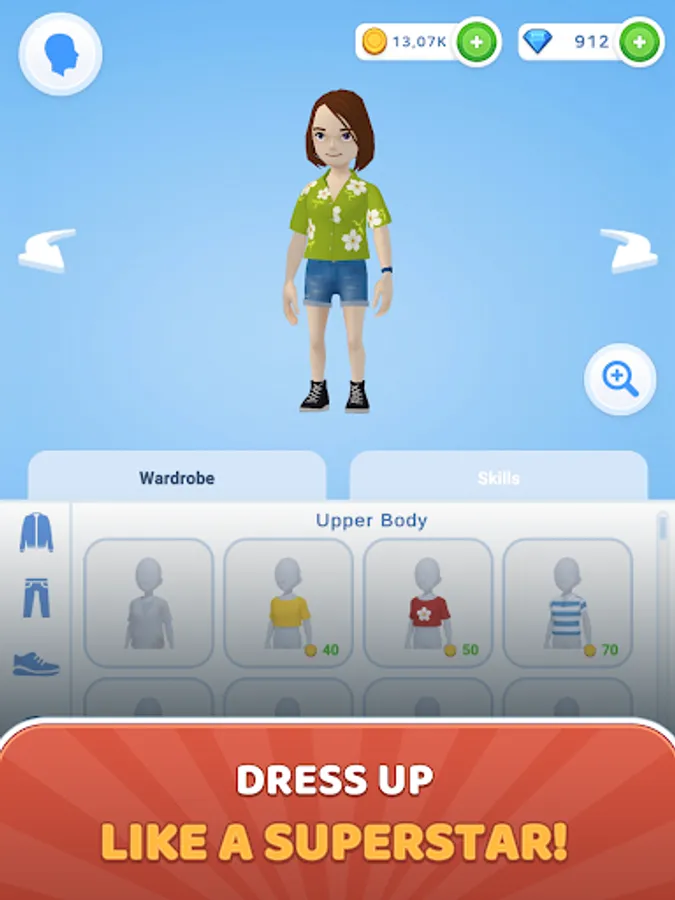Screen dimensions: 675x900
Task: Select the shoes clothing category
Action: coord(36,663)
